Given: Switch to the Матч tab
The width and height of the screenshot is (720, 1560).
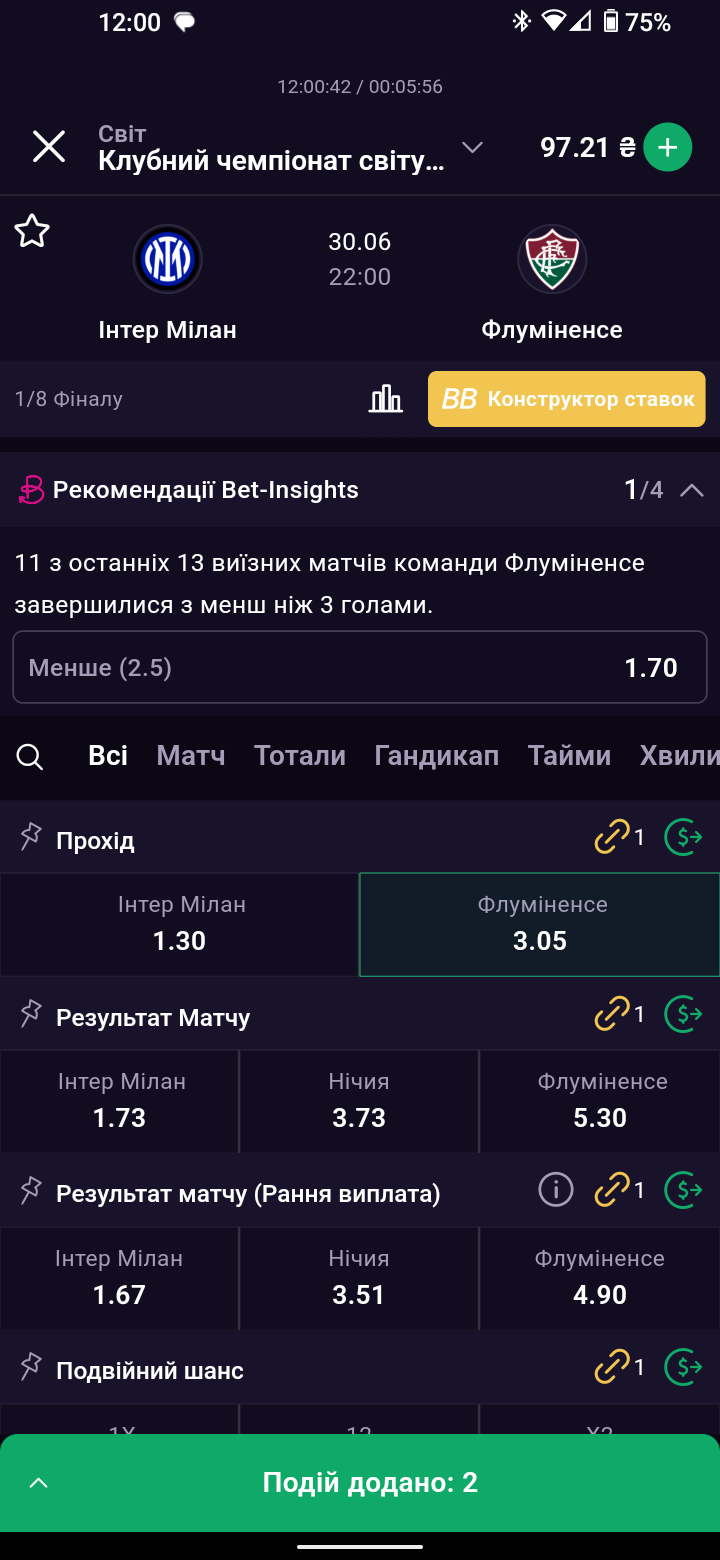Looking at the screenshot, I should point(191,756).
